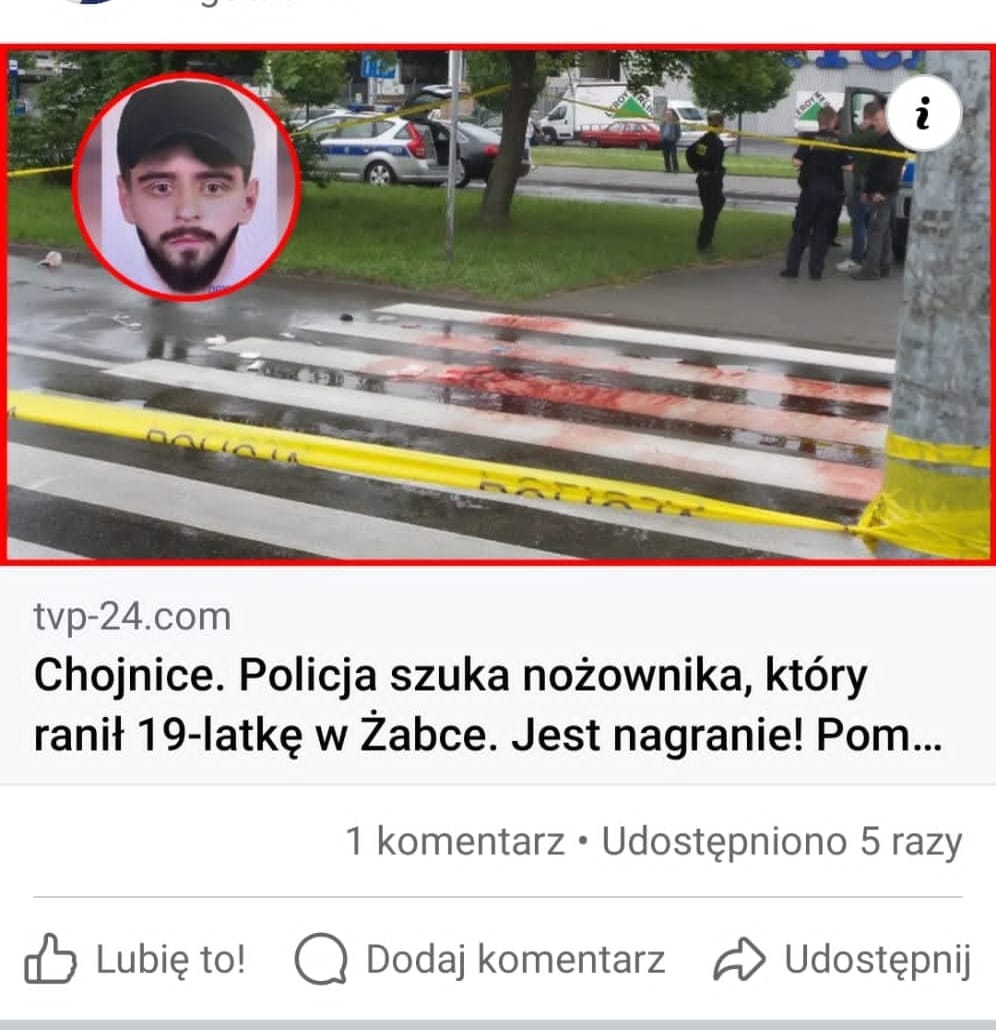Share the post via Udostępnij
The height and width of the screenshot is (1030, 996).
[842, 960]
